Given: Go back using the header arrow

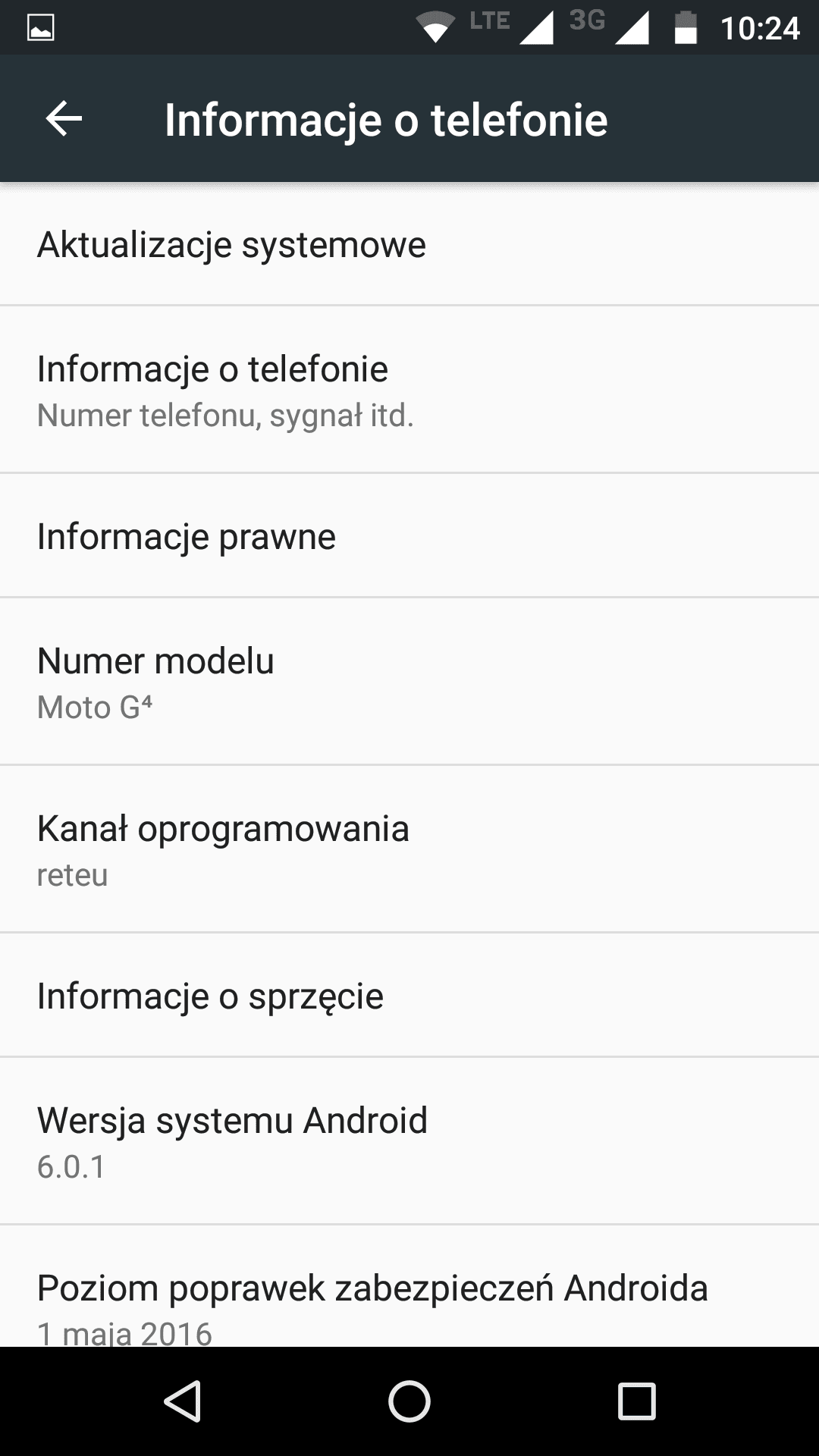Looking at the screenshot, I should (64, 119).
